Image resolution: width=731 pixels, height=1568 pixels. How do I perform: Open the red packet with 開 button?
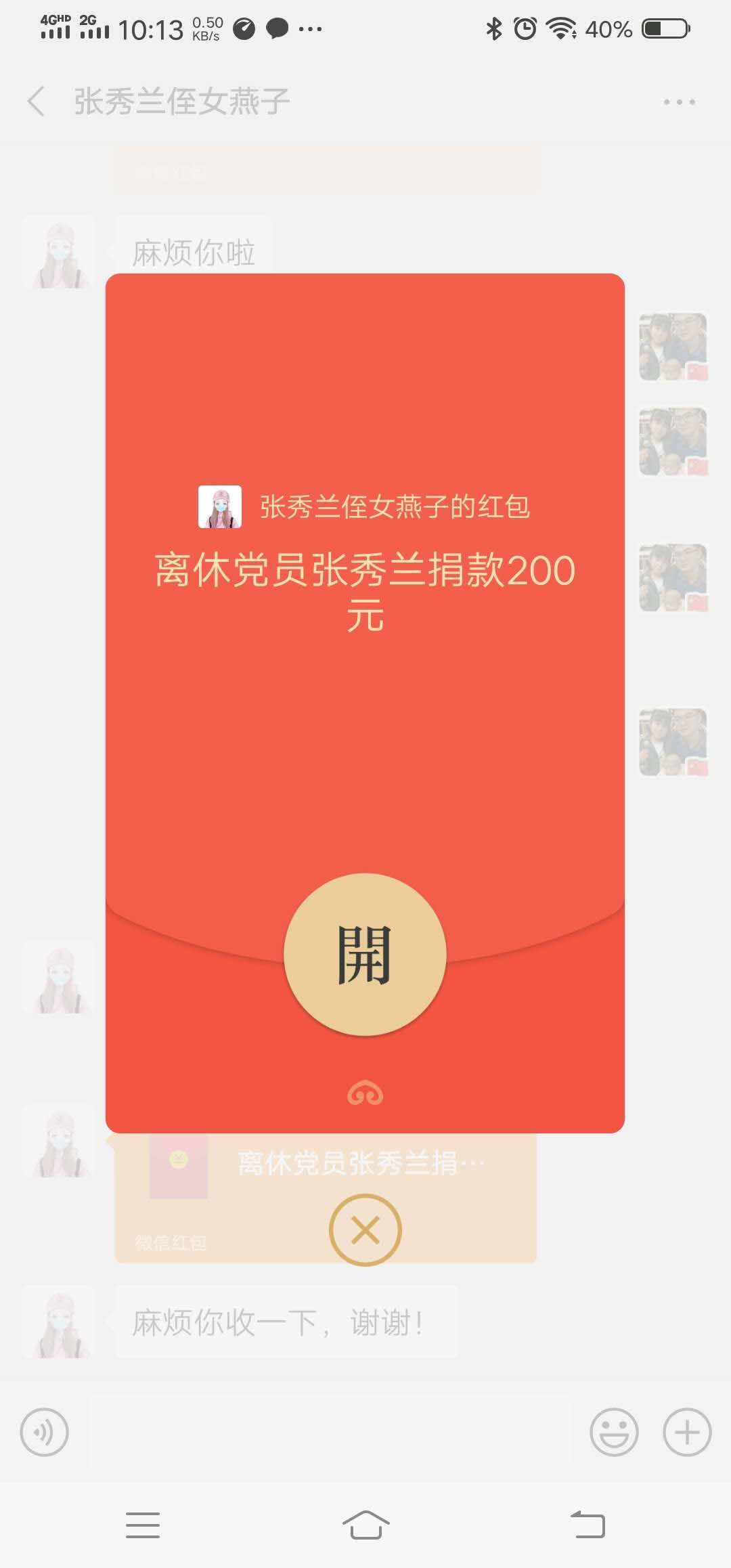365,955
